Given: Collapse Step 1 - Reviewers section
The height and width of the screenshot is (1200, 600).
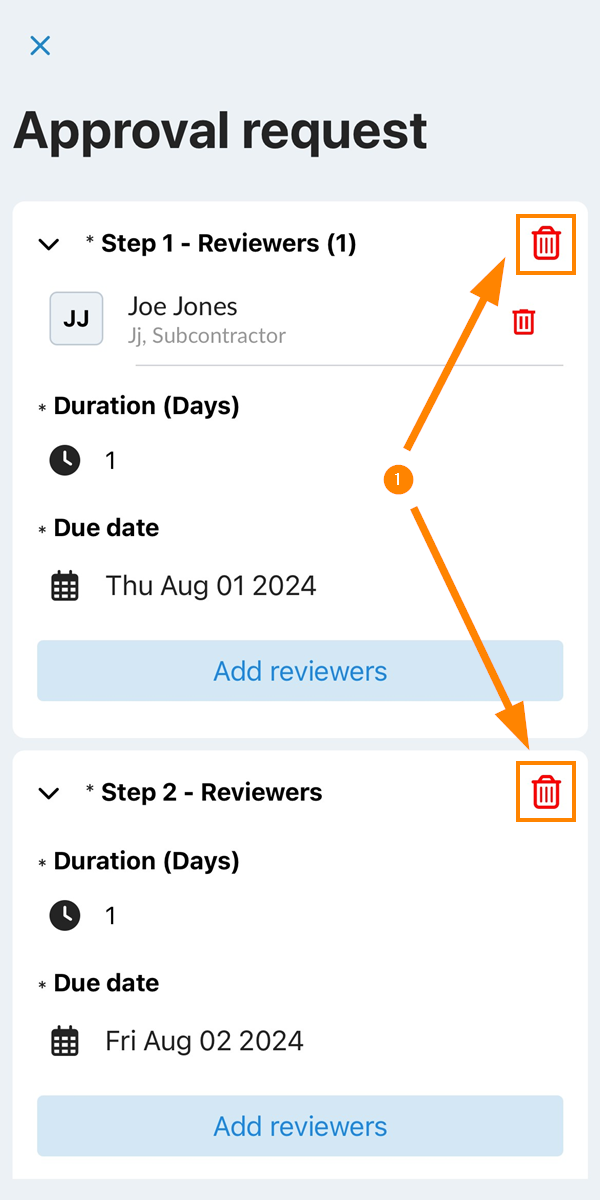Looking at the screenshot, I should pyautogui.click(x=49, y=244).
